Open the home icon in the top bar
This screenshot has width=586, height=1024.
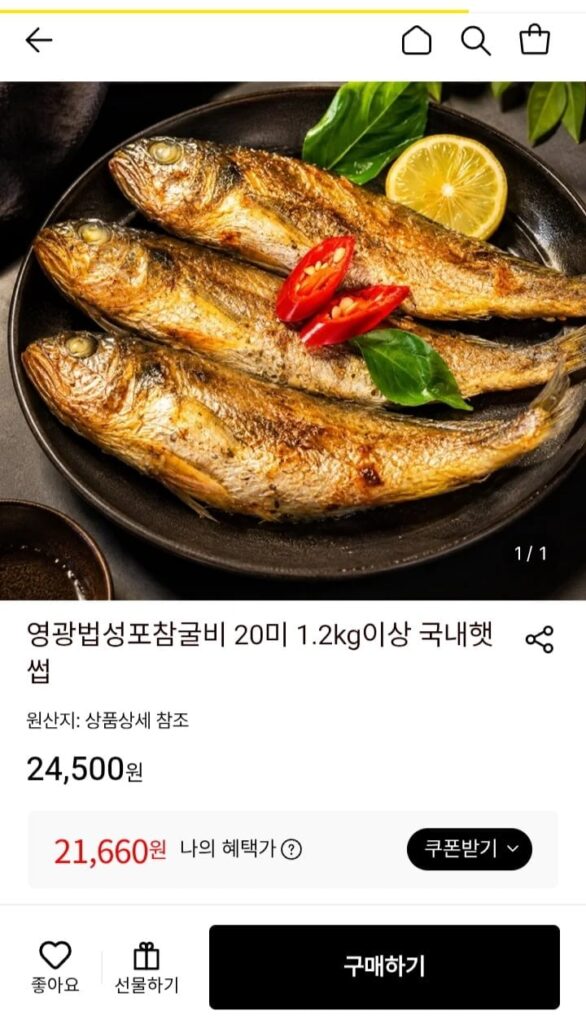[x=416, y=40]
